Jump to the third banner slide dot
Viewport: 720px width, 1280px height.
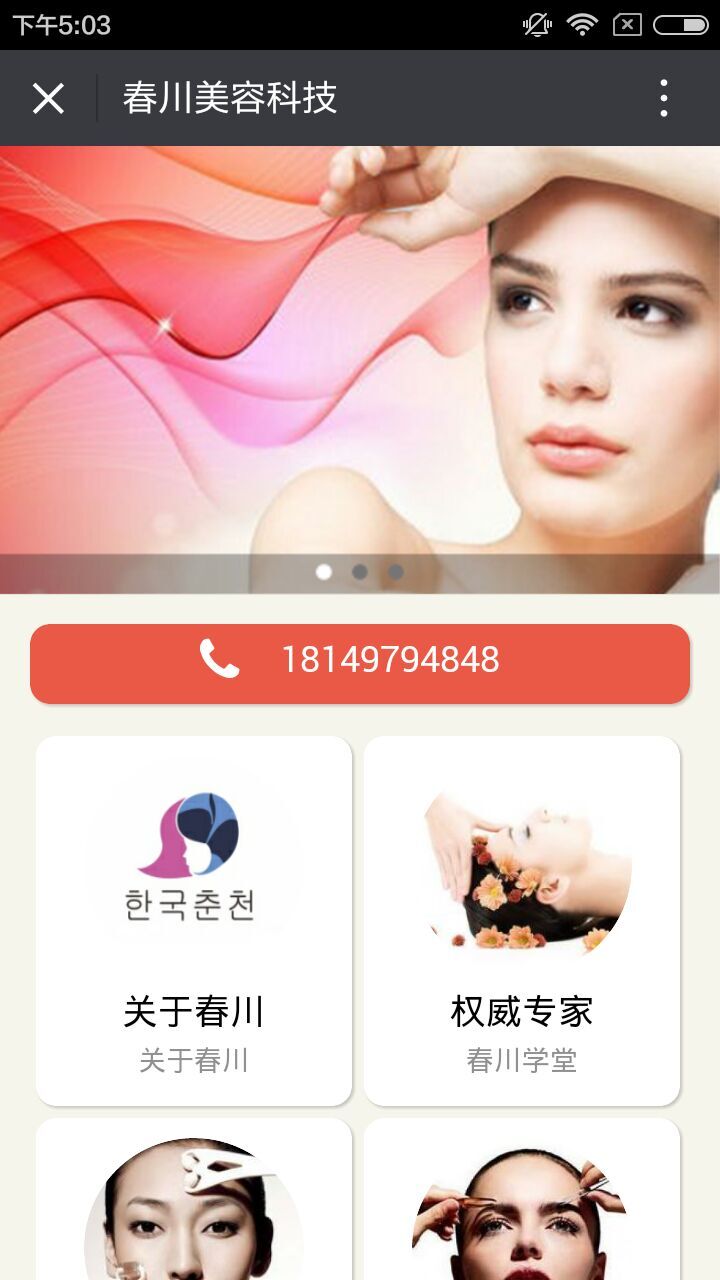pos(396,572)
